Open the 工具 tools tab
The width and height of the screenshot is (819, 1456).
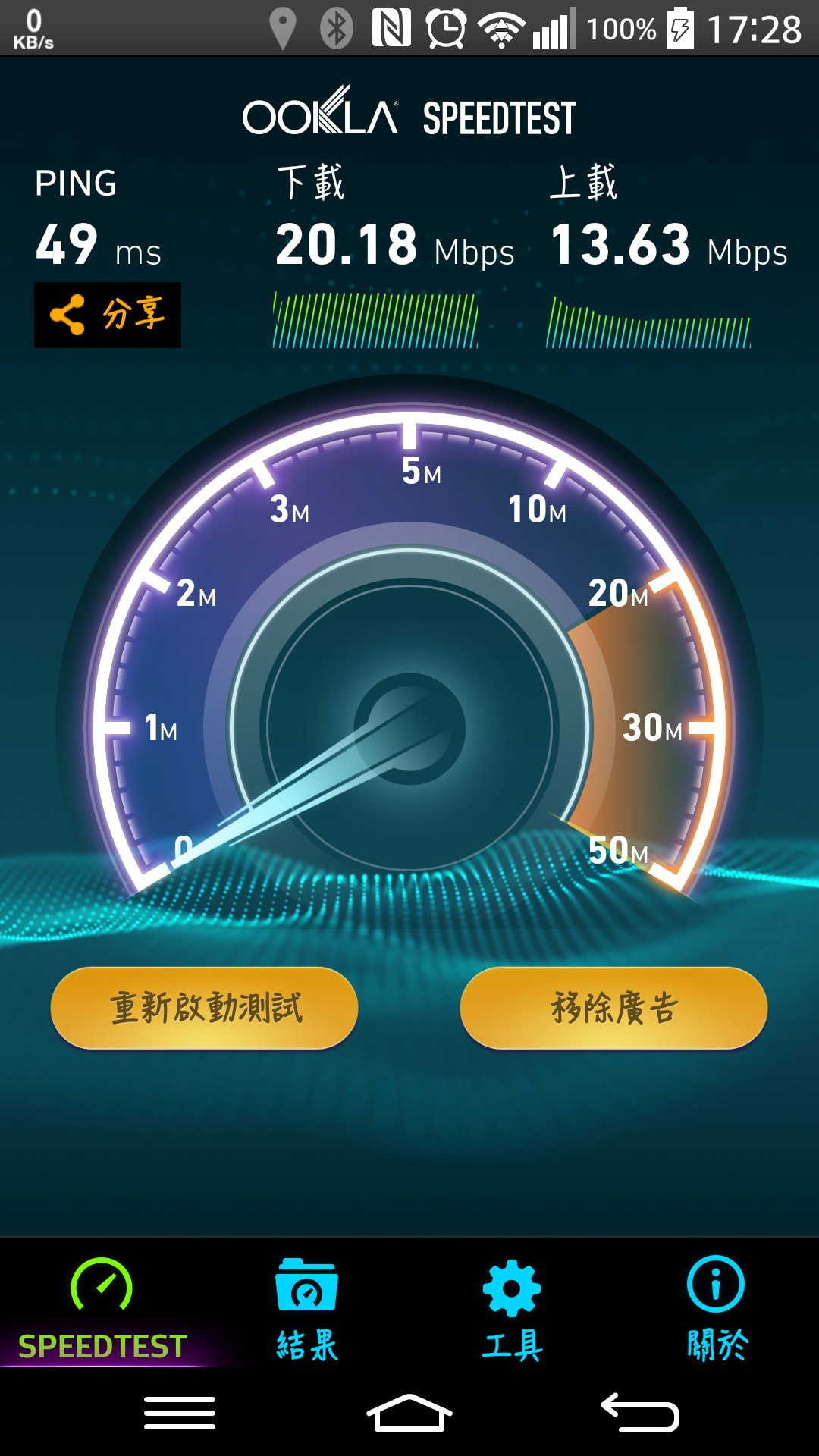pos(512,1308)
